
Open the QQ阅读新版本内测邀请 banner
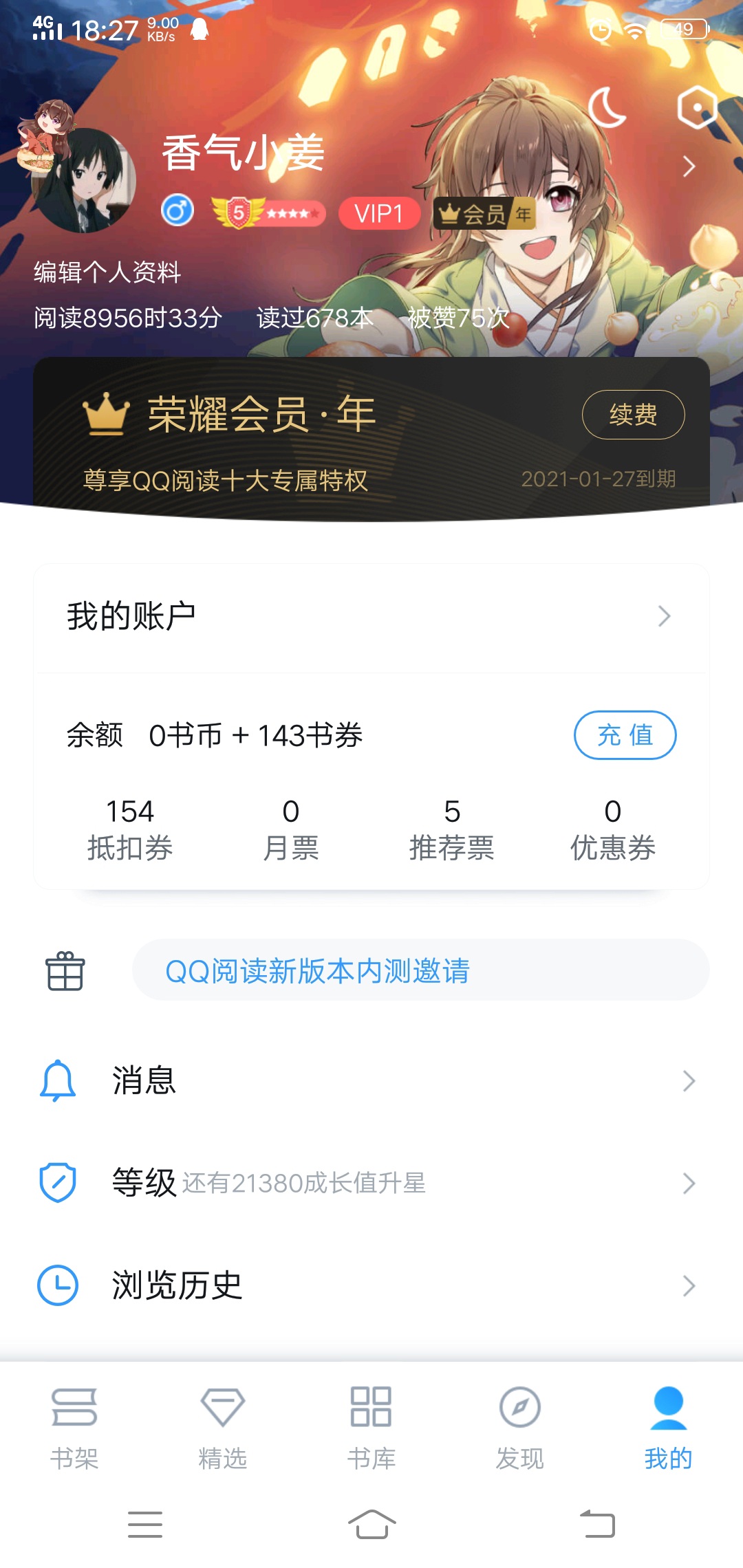[420, 970]
